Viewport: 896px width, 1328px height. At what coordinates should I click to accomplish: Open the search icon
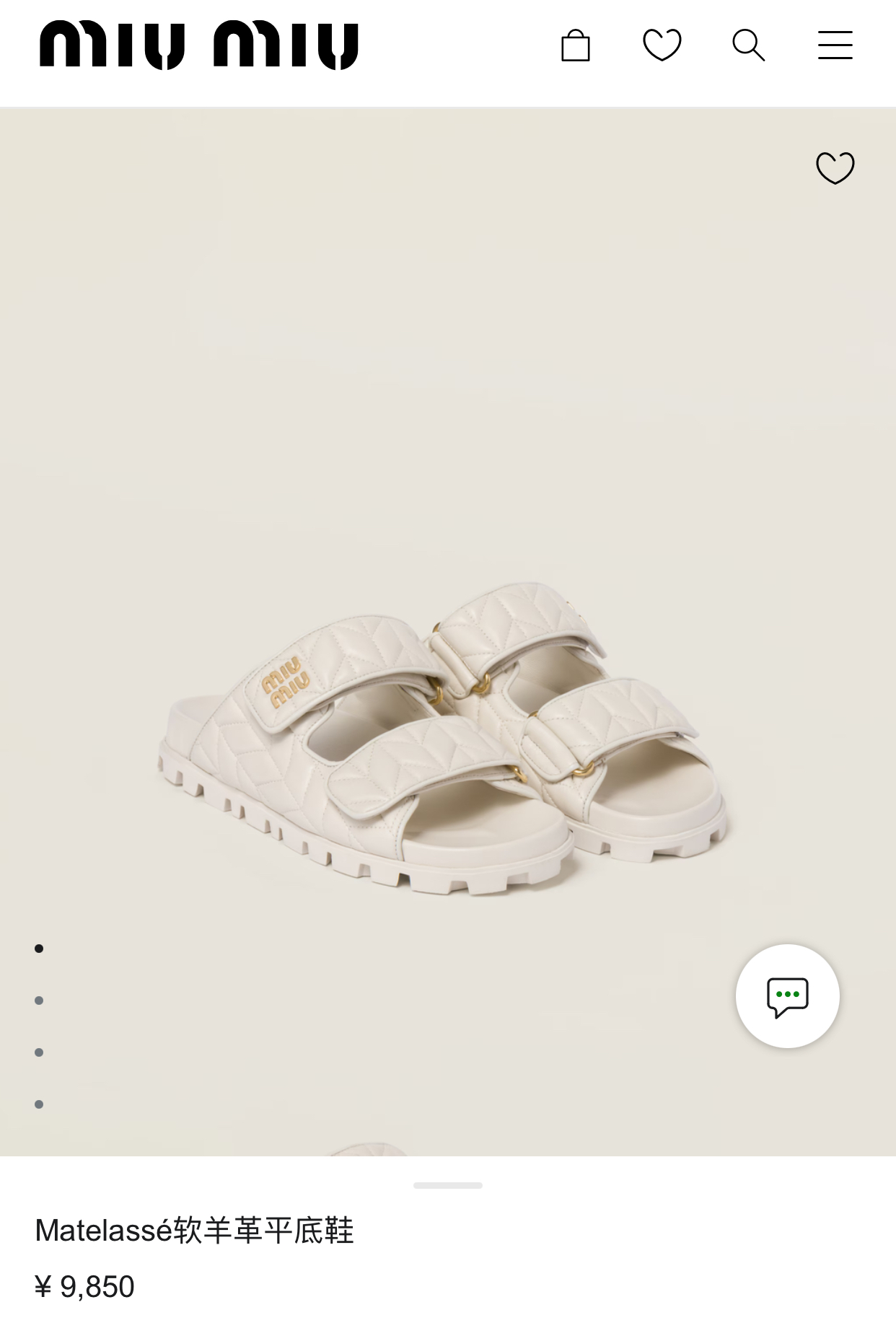748,45
